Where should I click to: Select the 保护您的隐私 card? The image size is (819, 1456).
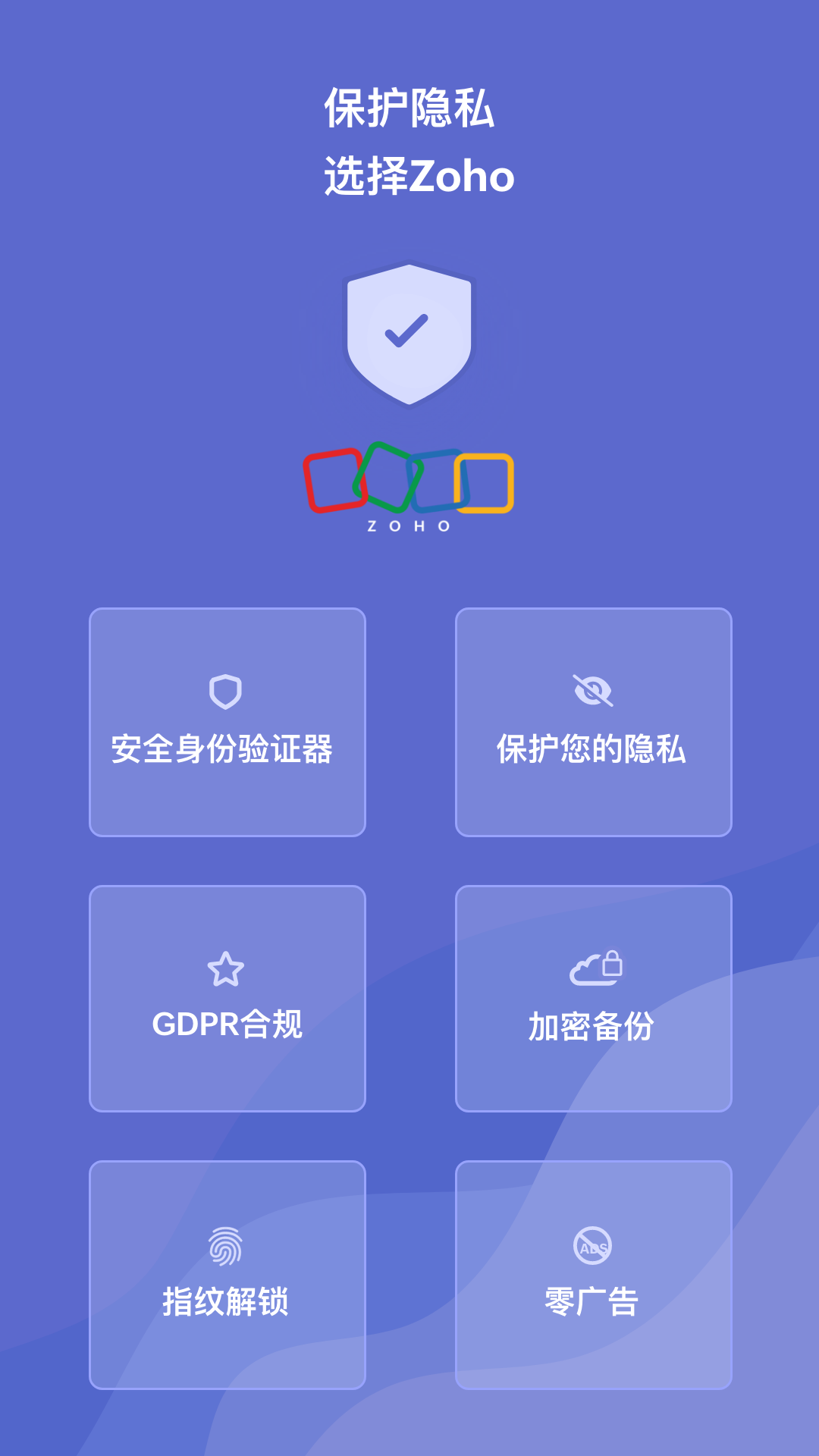point(593,722)
